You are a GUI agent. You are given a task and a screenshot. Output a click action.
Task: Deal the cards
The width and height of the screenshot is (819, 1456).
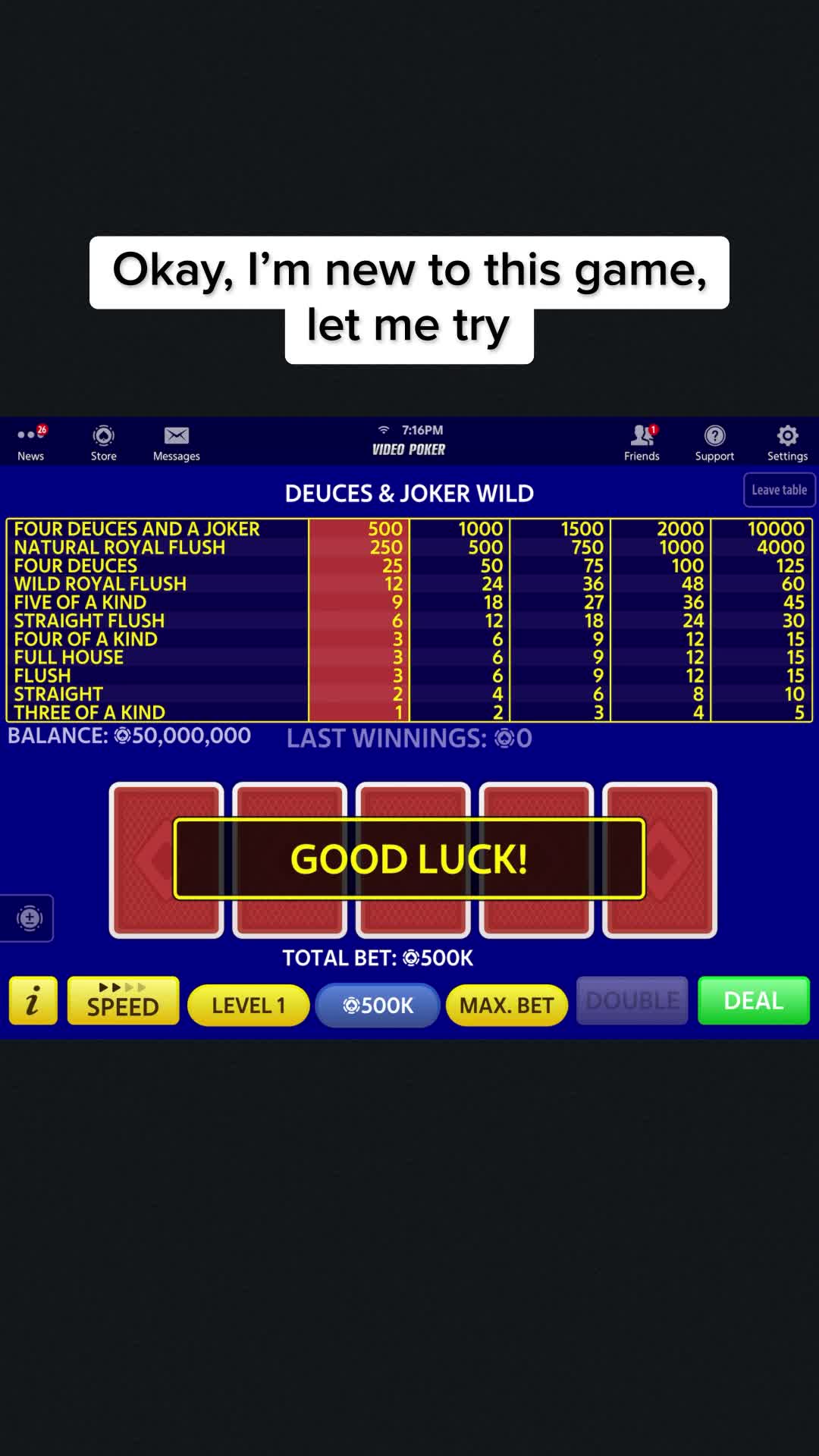753,1001
